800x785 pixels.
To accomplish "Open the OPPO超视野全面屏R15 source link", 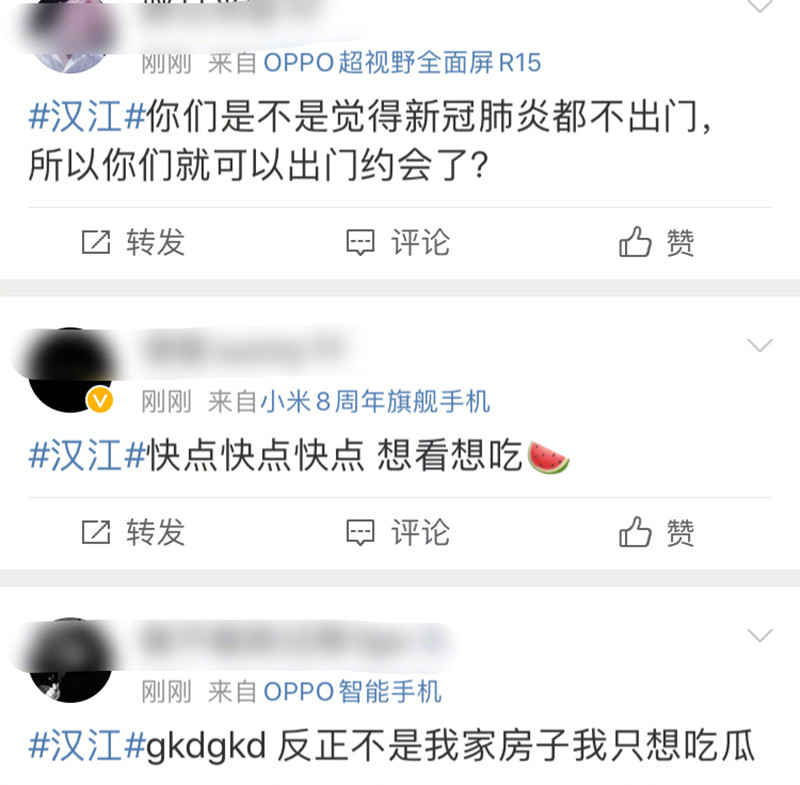I will coord(401,63).
